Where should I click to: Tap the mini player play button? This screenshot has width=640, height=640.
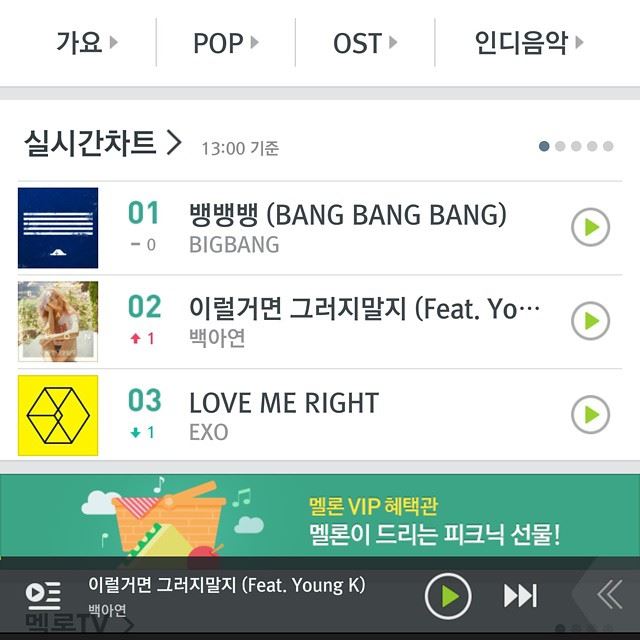coord(448,597)
